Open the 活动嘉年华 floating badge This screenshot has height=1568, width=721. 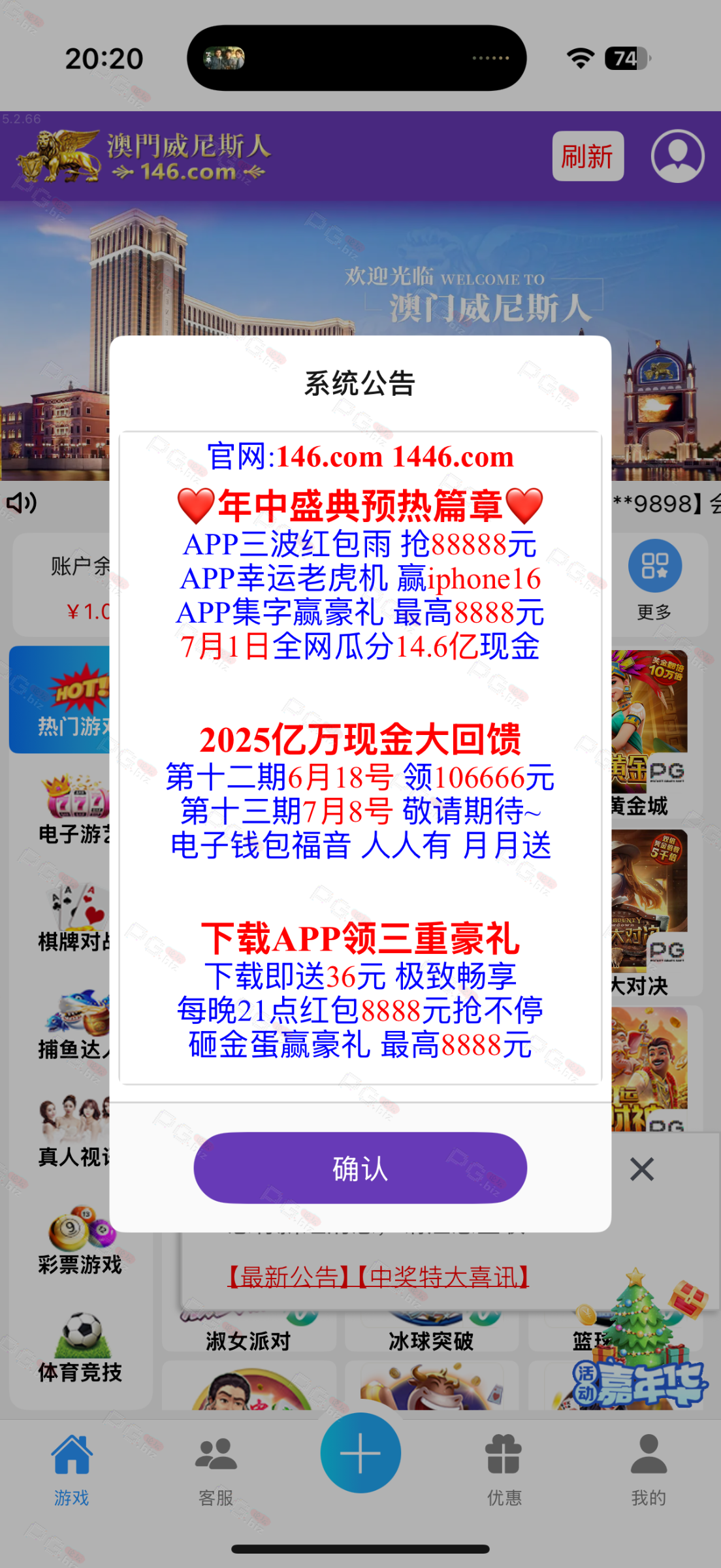point(639,1346)
